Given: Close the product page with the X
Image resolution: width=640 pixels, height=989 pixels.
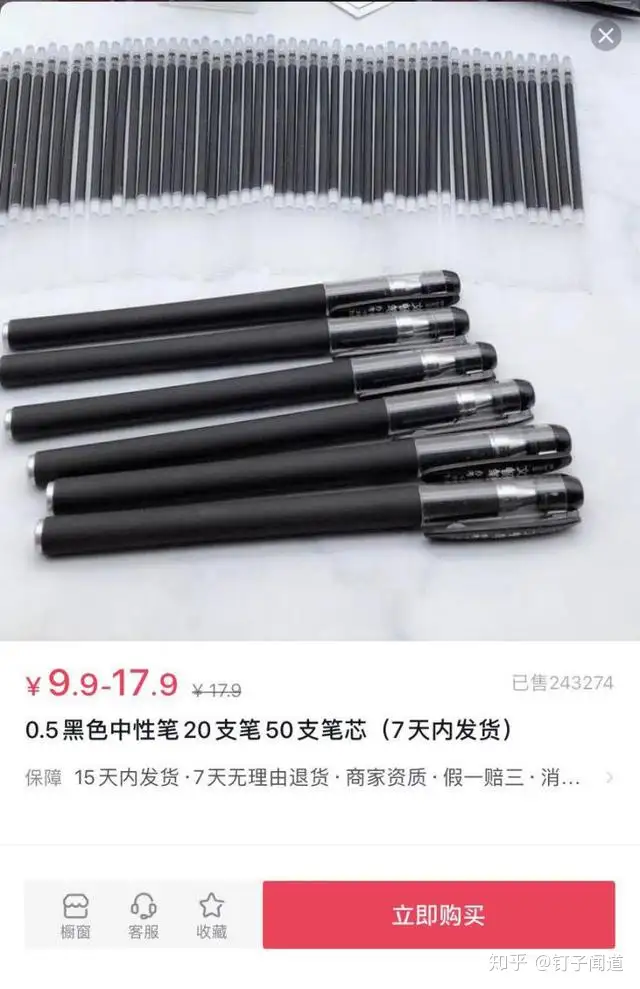Looking at the screenshot, I should click(605, 37).
